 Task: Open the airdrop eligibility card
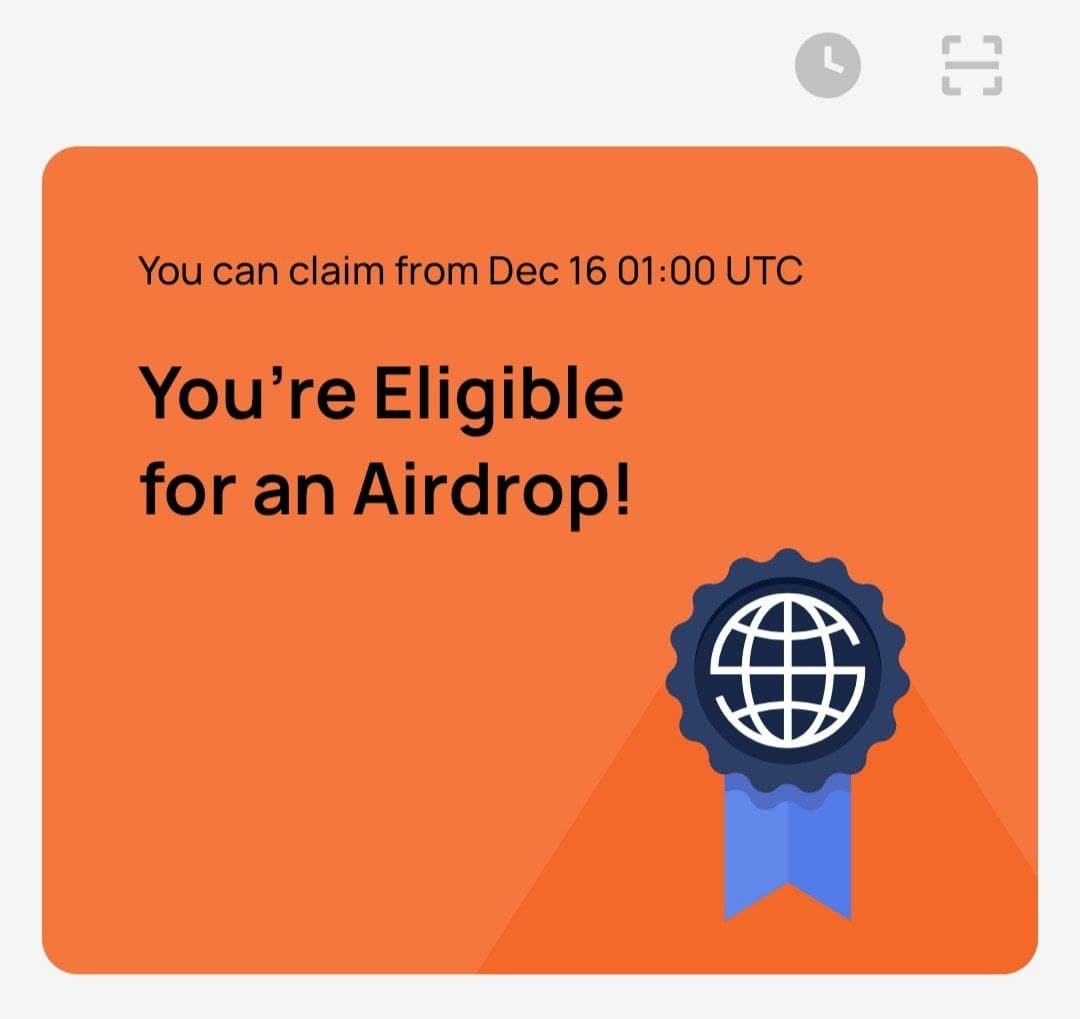(x=539, y=560)
